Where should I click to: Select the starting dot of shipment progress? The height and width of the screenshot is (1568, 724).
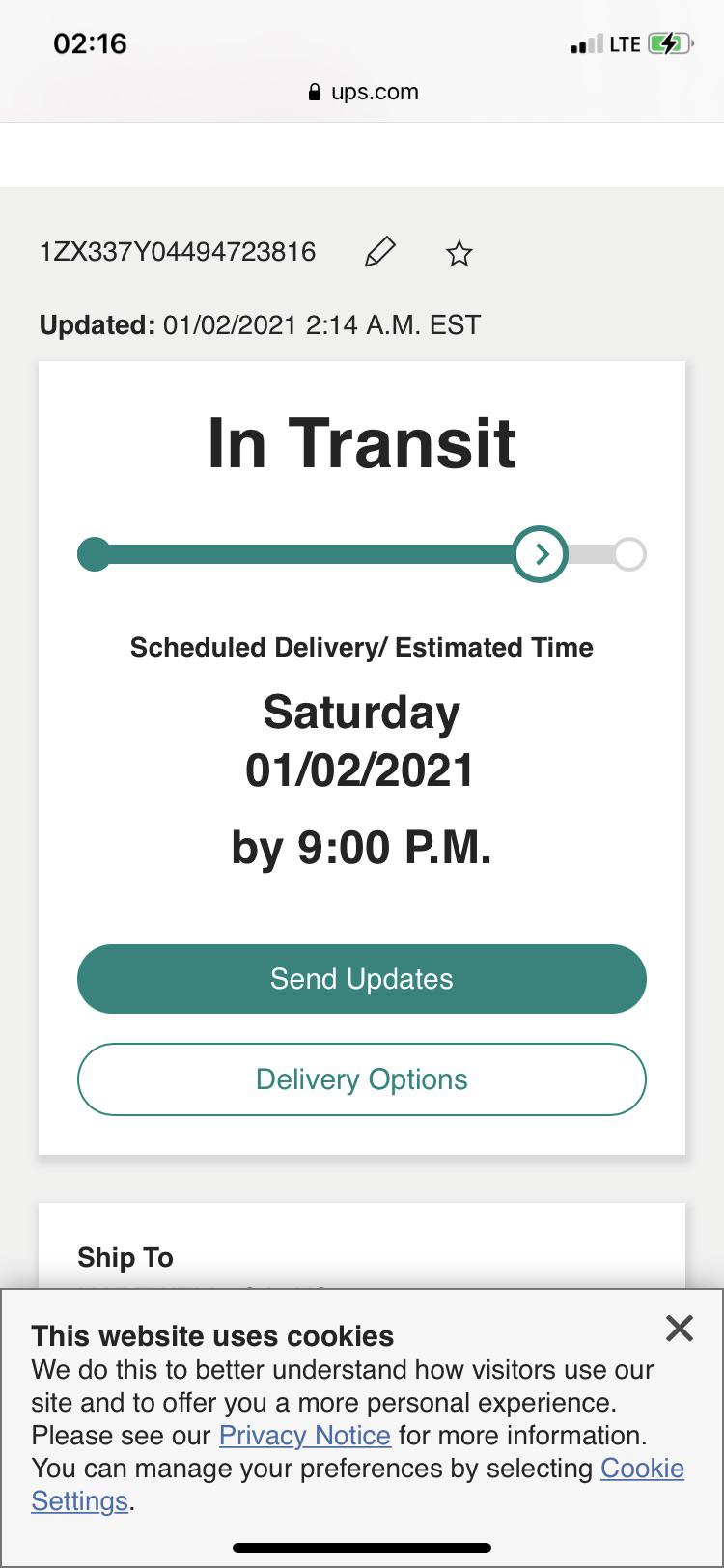(94, 553)
